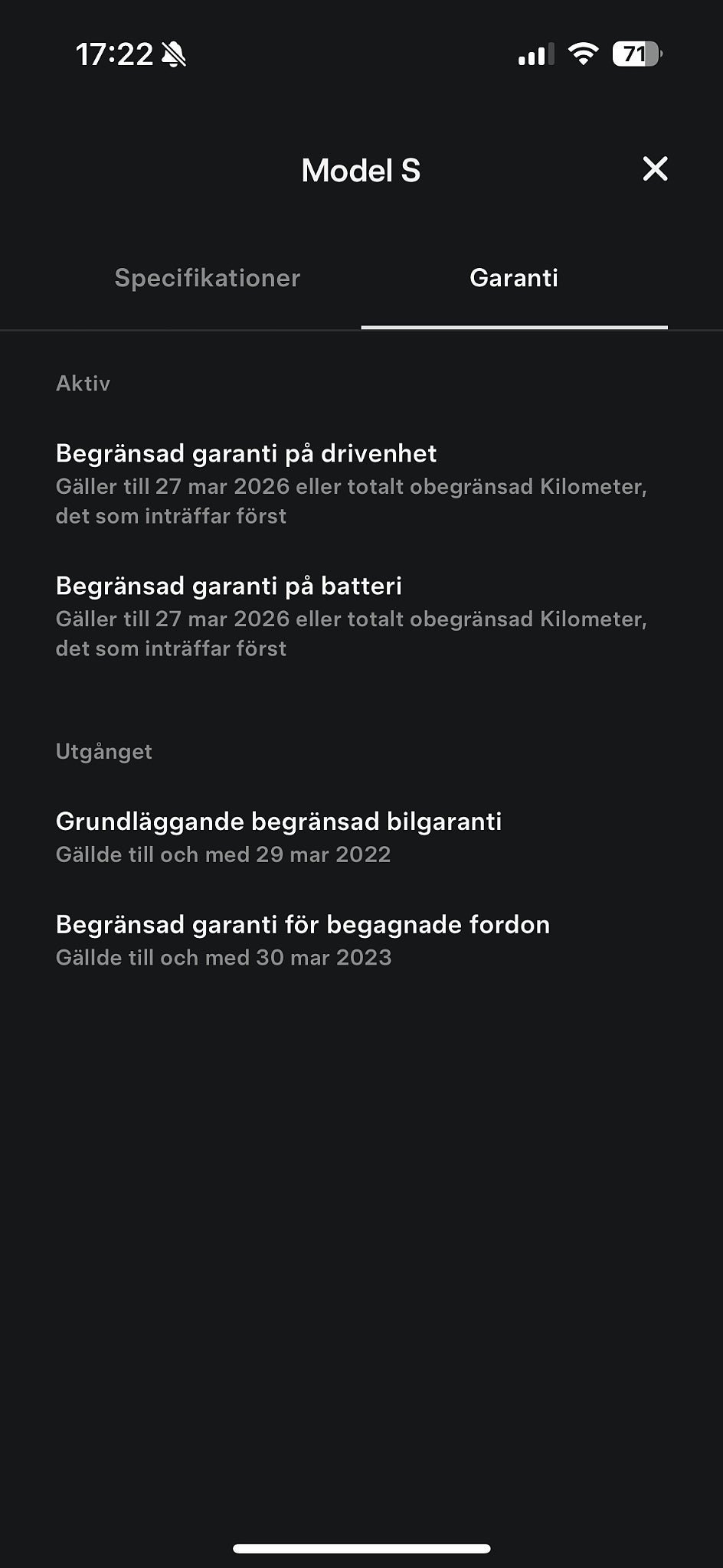Image resolution: width=723 pixels, height=1568 pixels.
Task: Select the Garanti tab
Action: 514,278
